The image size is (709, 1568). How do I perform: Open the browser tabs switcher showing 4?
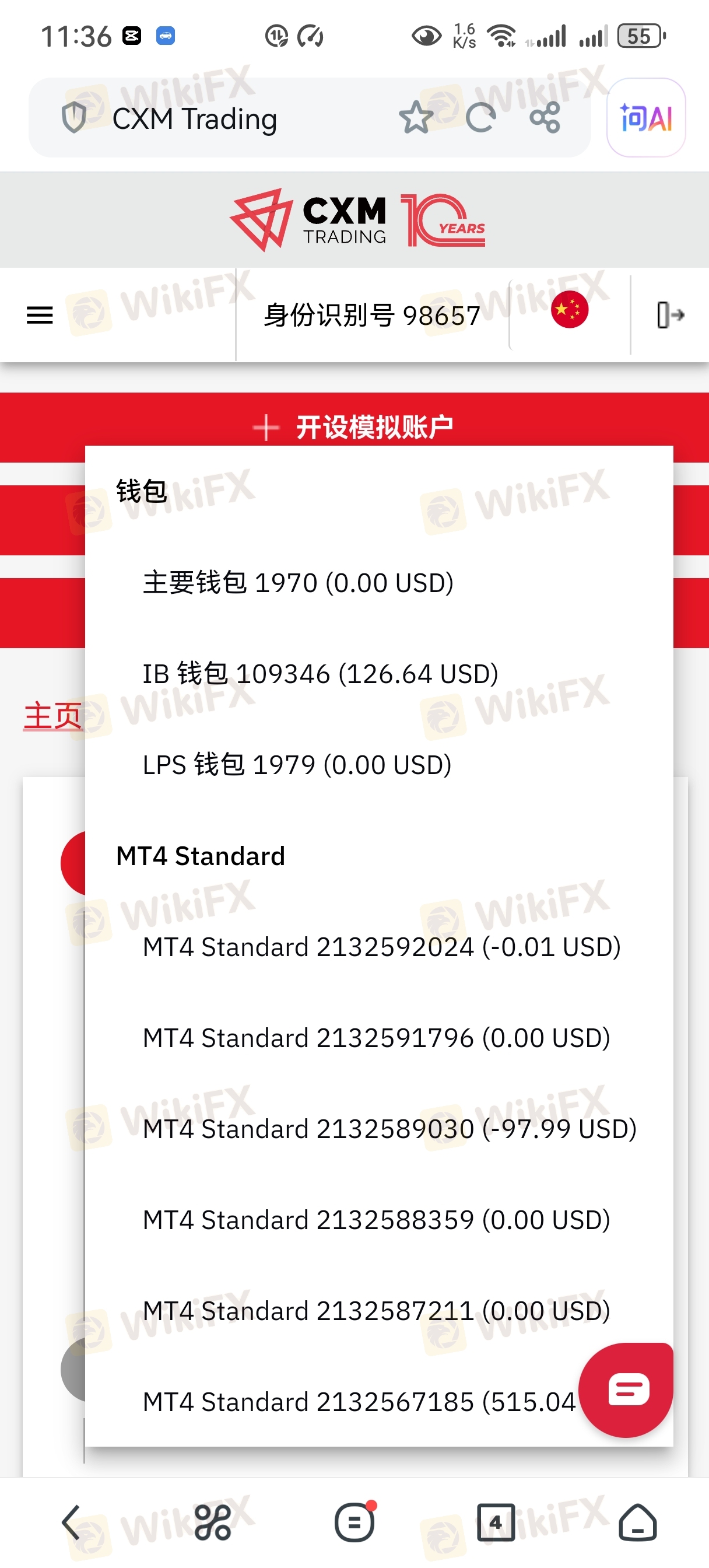(496, 1522)
